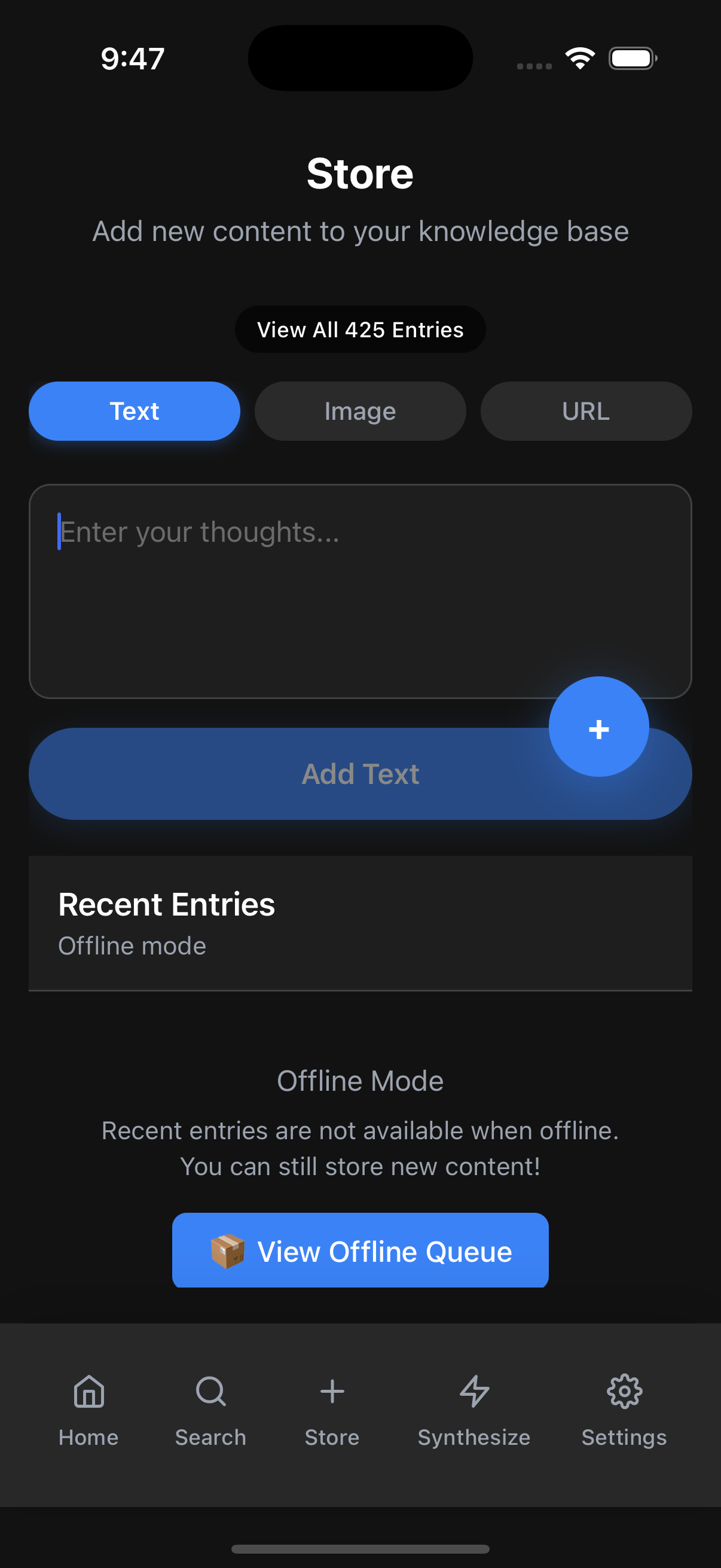Screen dimensions: 721x1568
Task: Select the Text content type
Action: pos(135,411)
